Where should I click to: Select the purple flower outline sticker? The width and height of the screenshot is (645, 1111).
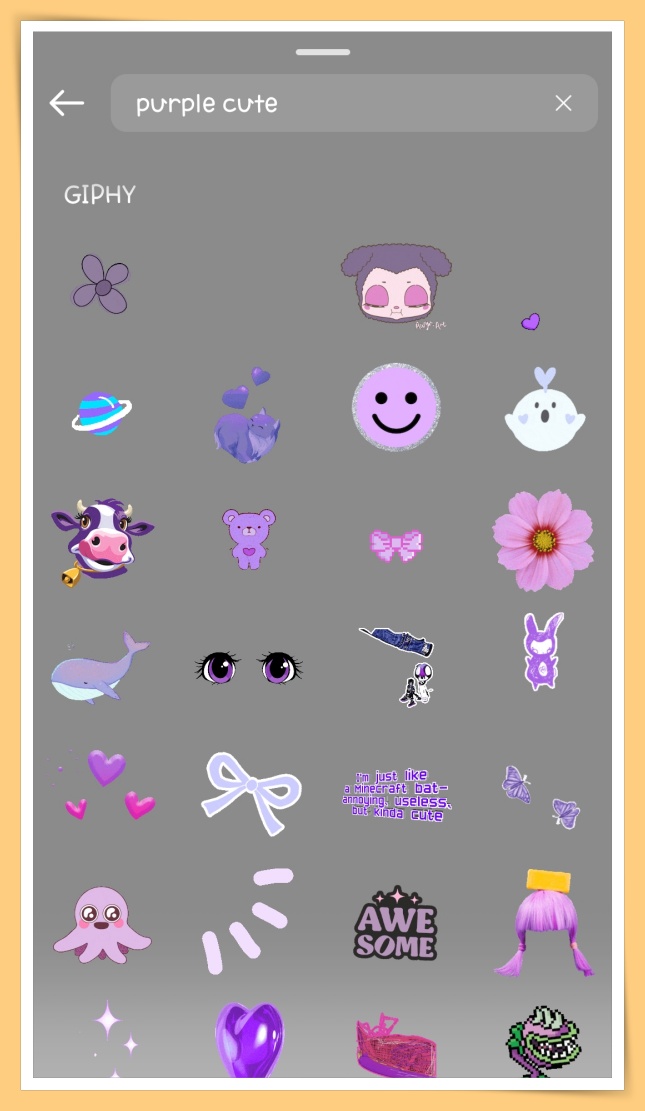[101, 283]
